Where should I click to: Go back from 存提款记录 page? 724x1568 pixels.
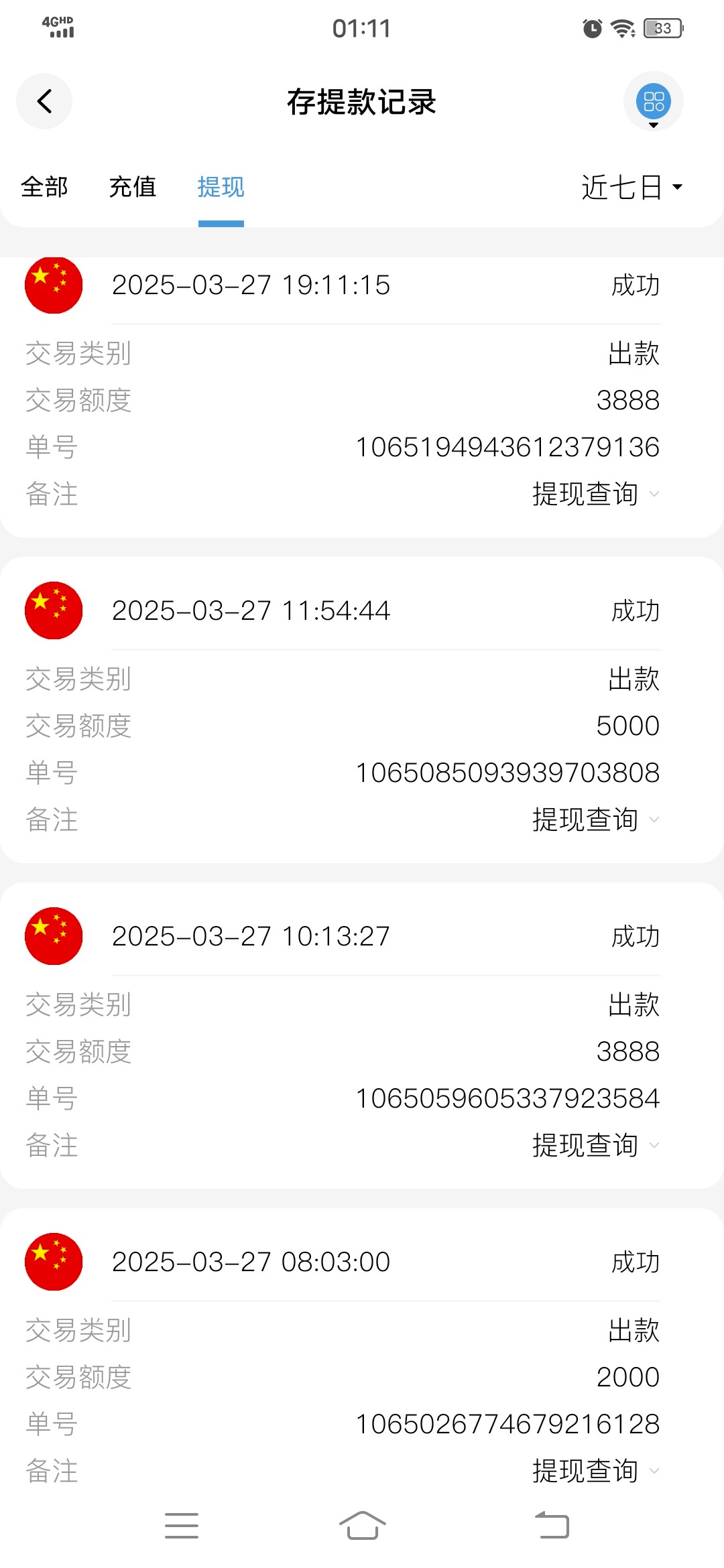(44, 102)
